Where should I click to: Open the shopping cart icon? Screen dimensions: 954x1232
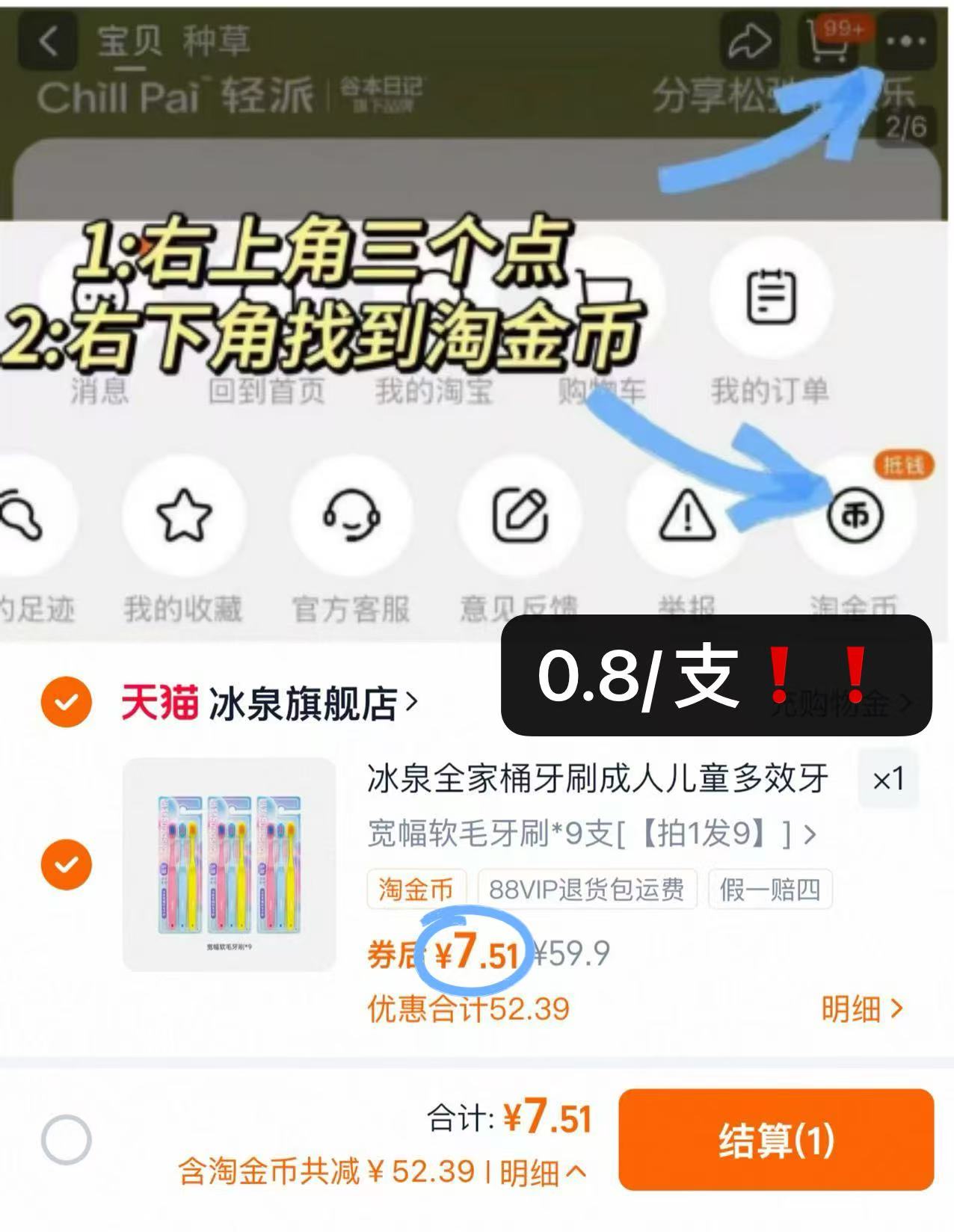826,41
